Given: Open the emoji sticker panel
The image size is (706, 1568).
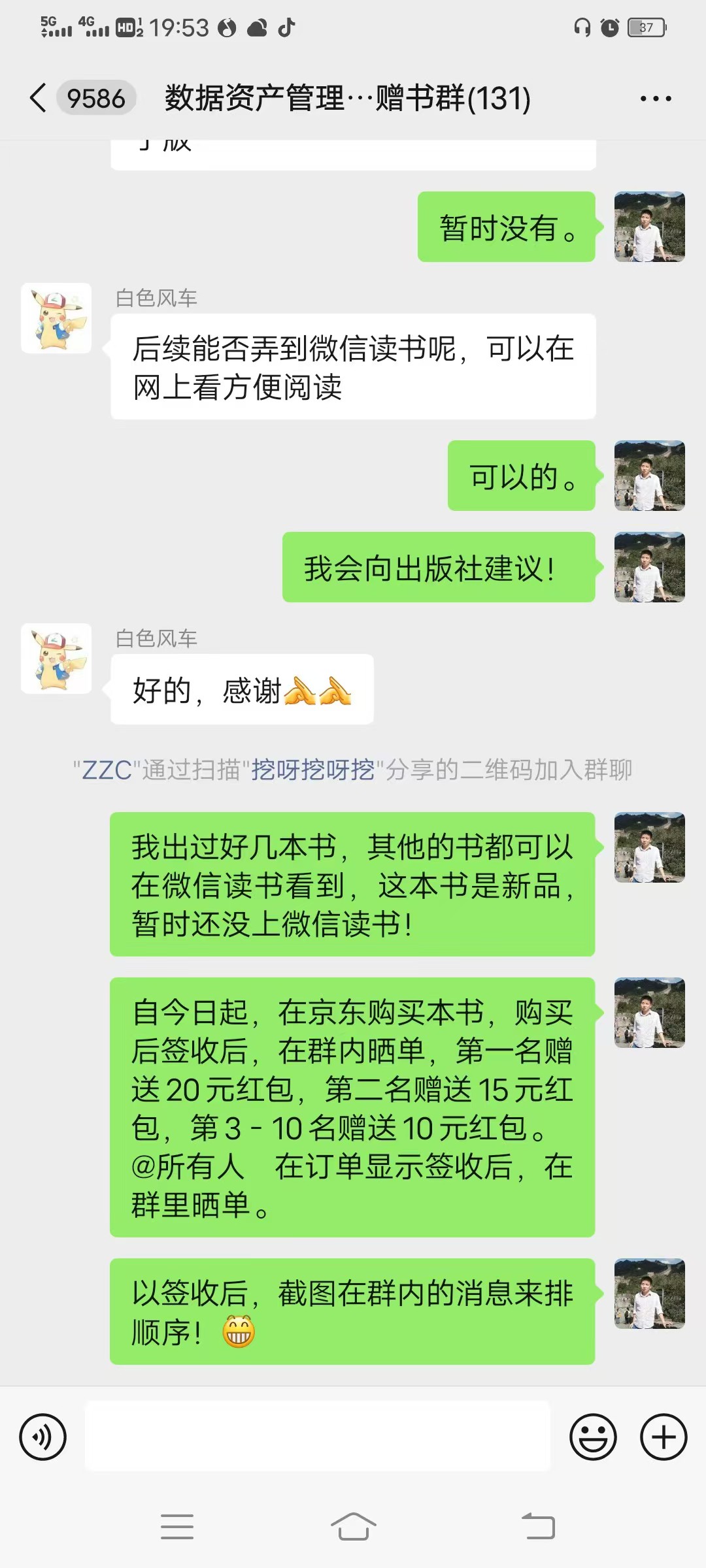Looking at the screenshot, I should tap(593, 1437).
